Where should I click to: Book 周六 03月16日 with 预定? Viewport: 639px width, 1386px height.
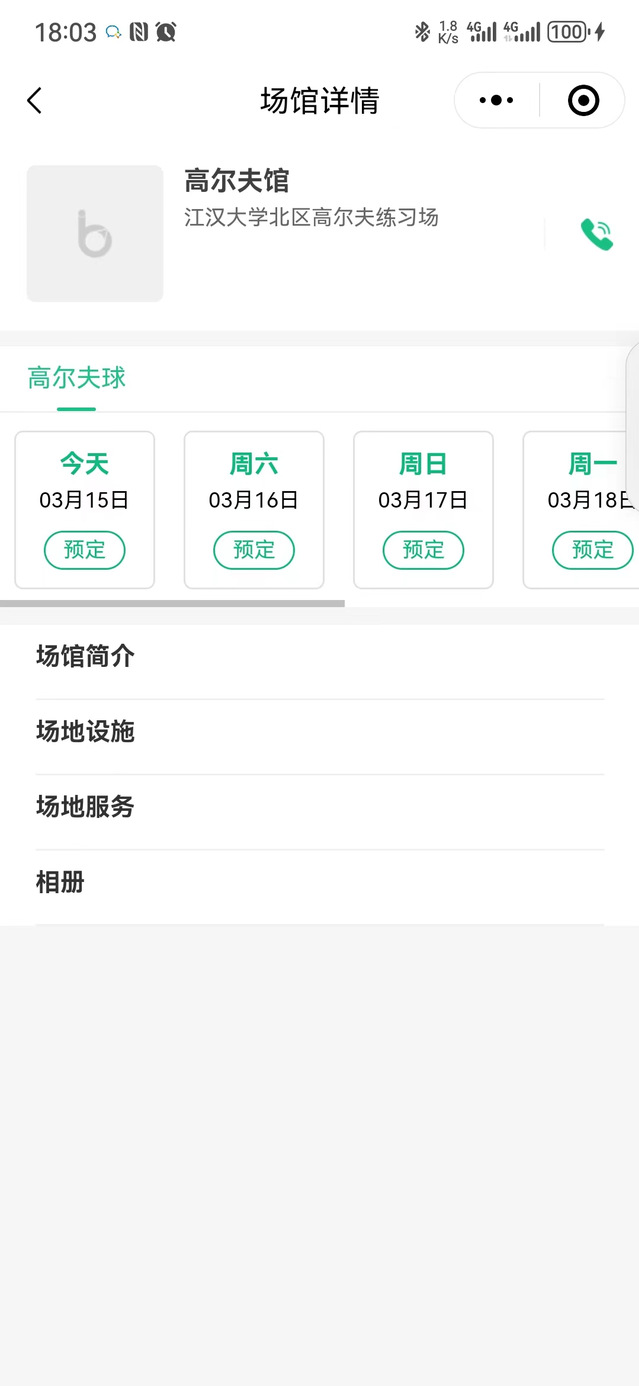(254, 550)
